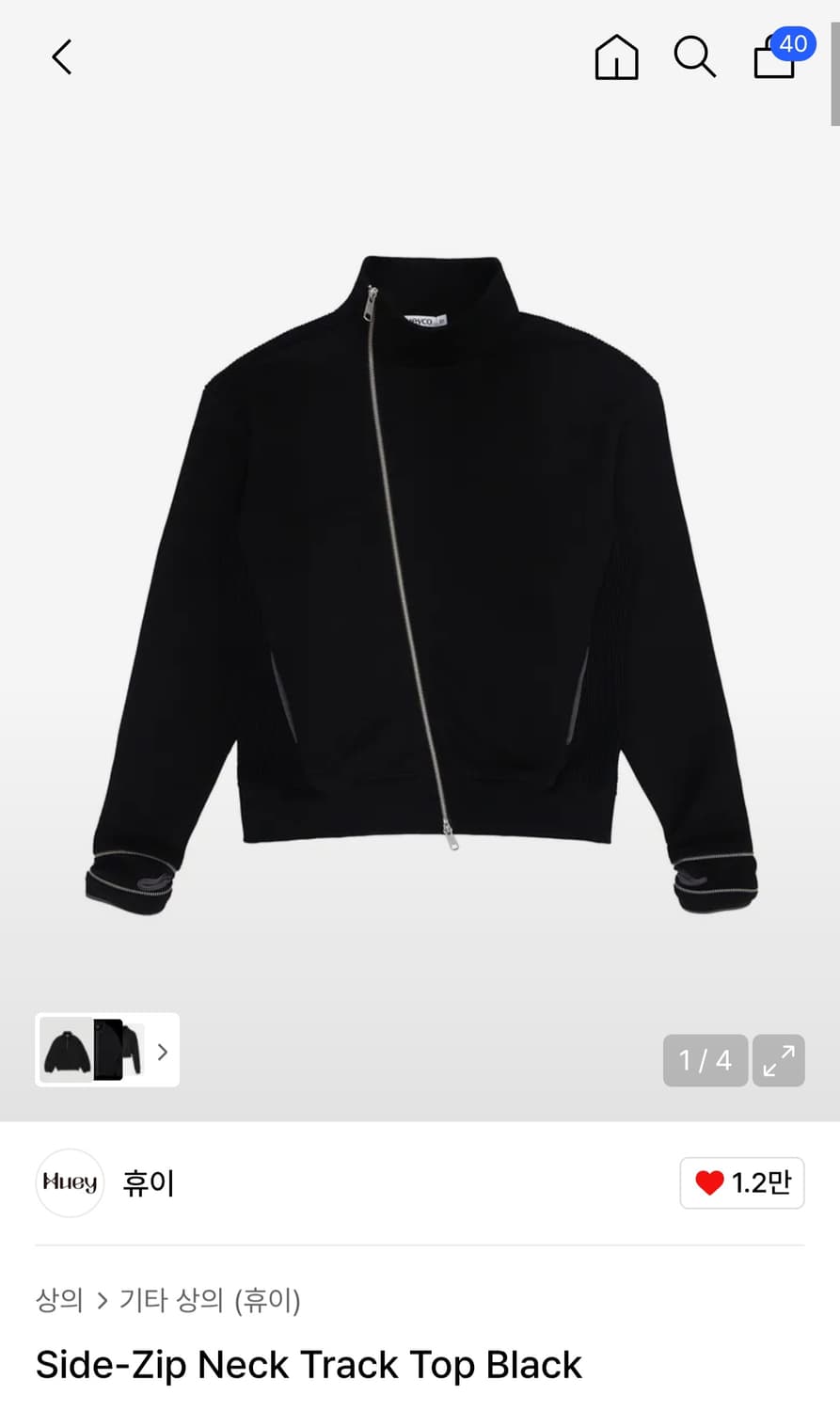Tap the 휴이 brand name text
This screenshot has width=840, height=1411.
(x=147, y=1183)
